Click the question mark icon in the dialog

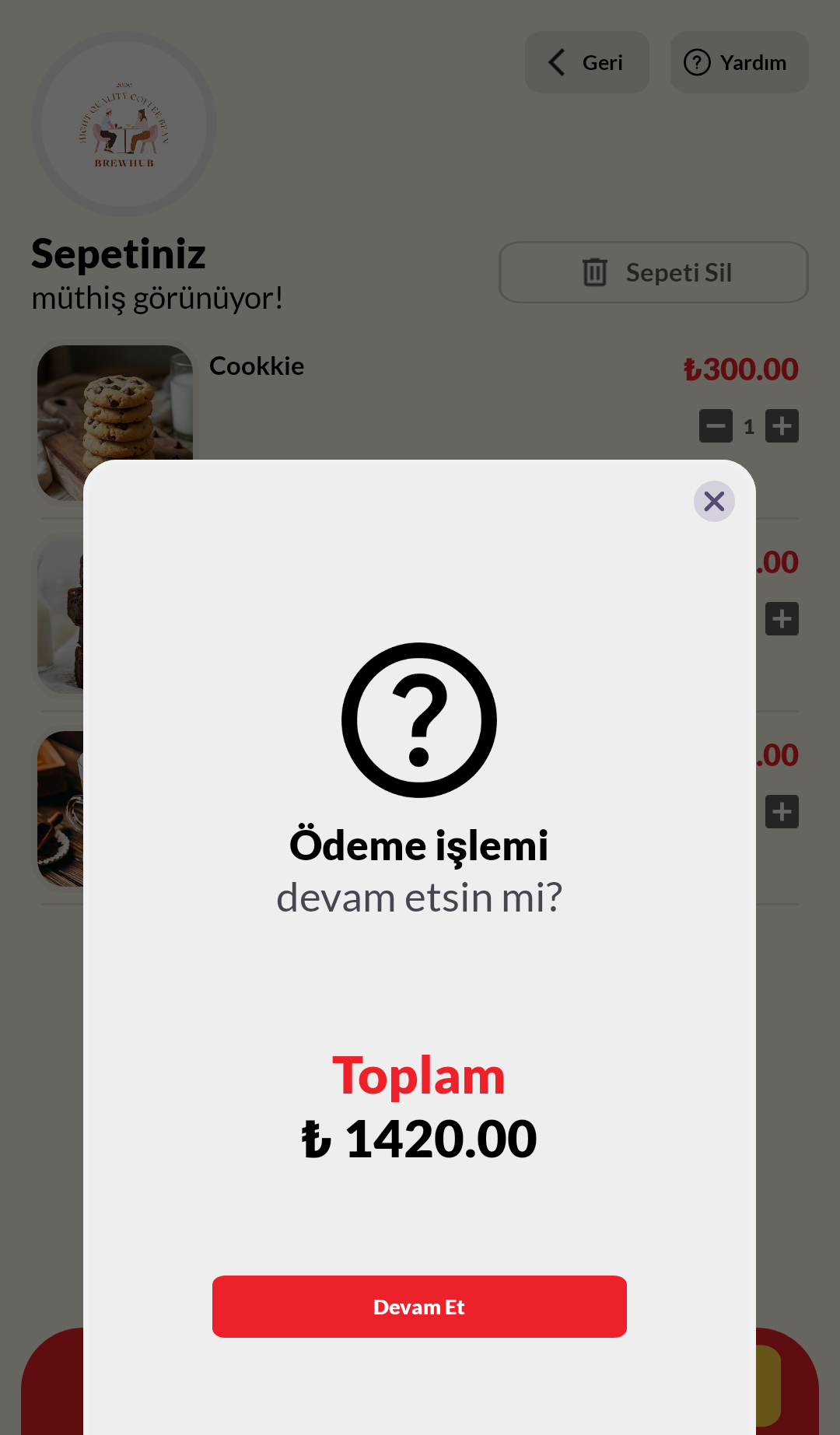click(419, 719)
